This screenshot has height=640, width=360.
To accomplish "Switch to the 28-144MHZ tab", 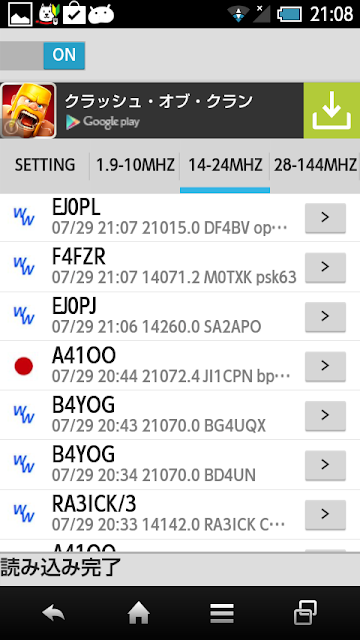I will [x=315, y=165].
